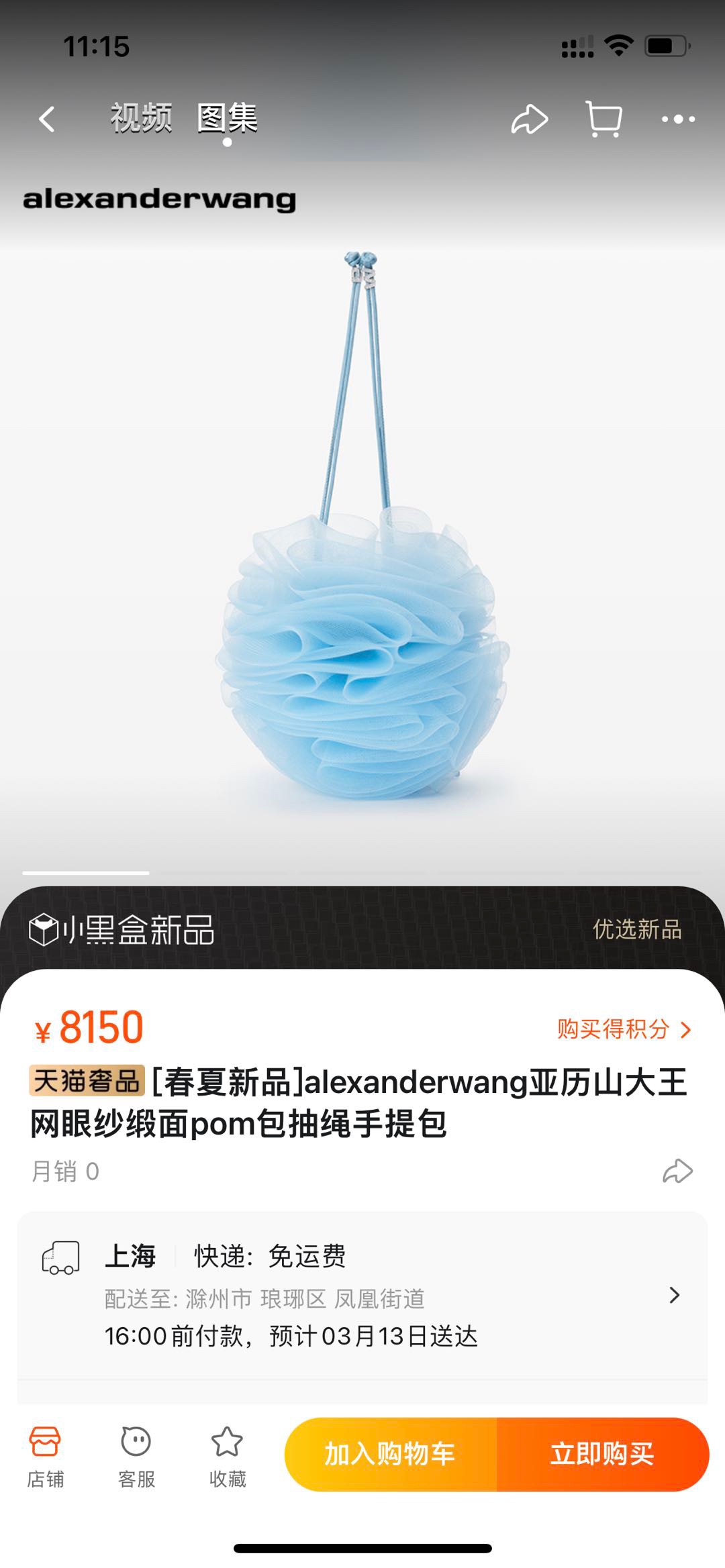Visit the 店铺 store page
Viewport: 725px width, 1568px height.
[45, 1455]
